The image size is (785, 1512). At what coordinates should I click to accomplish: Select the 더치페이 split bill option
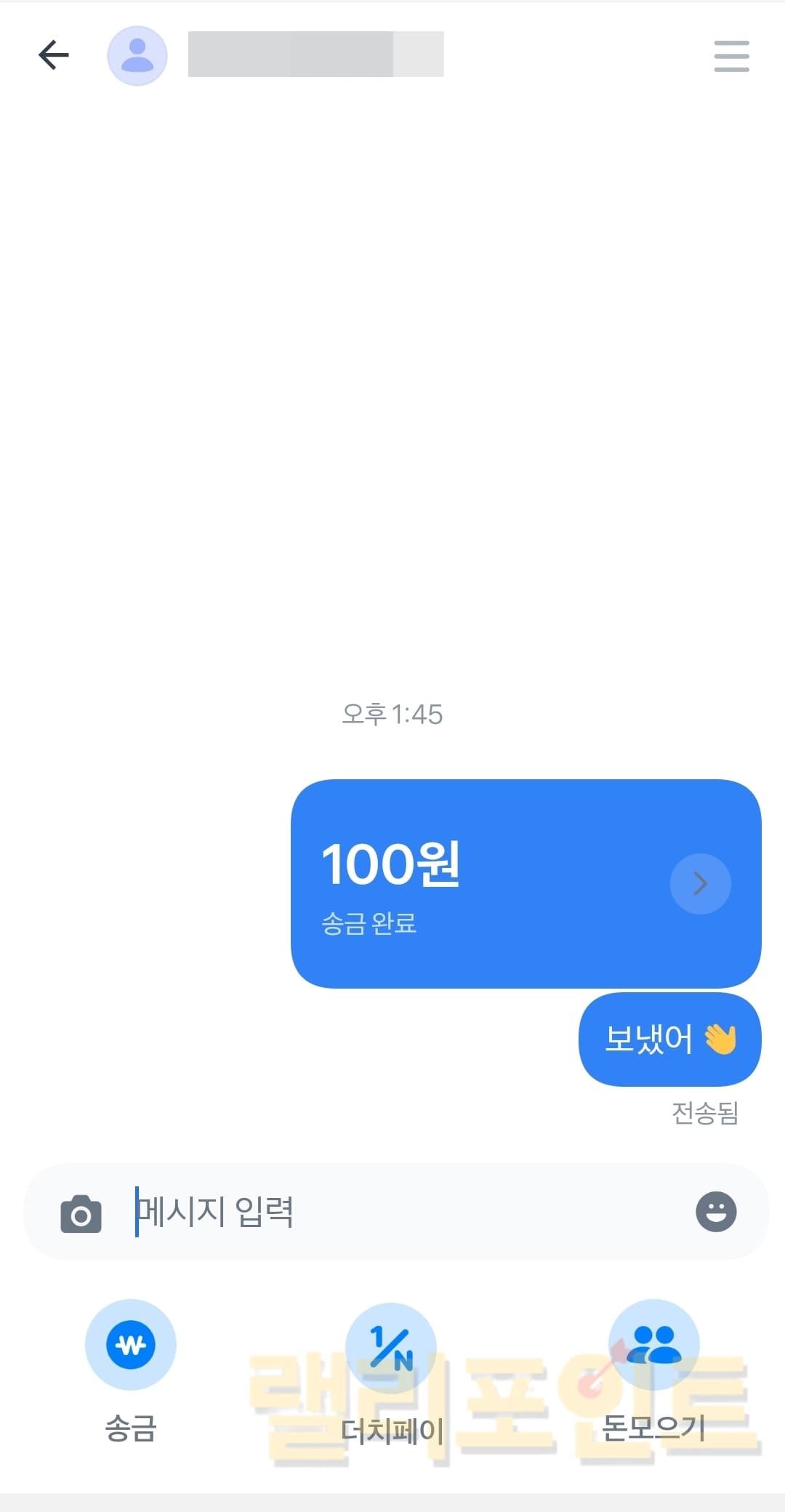391,1348
